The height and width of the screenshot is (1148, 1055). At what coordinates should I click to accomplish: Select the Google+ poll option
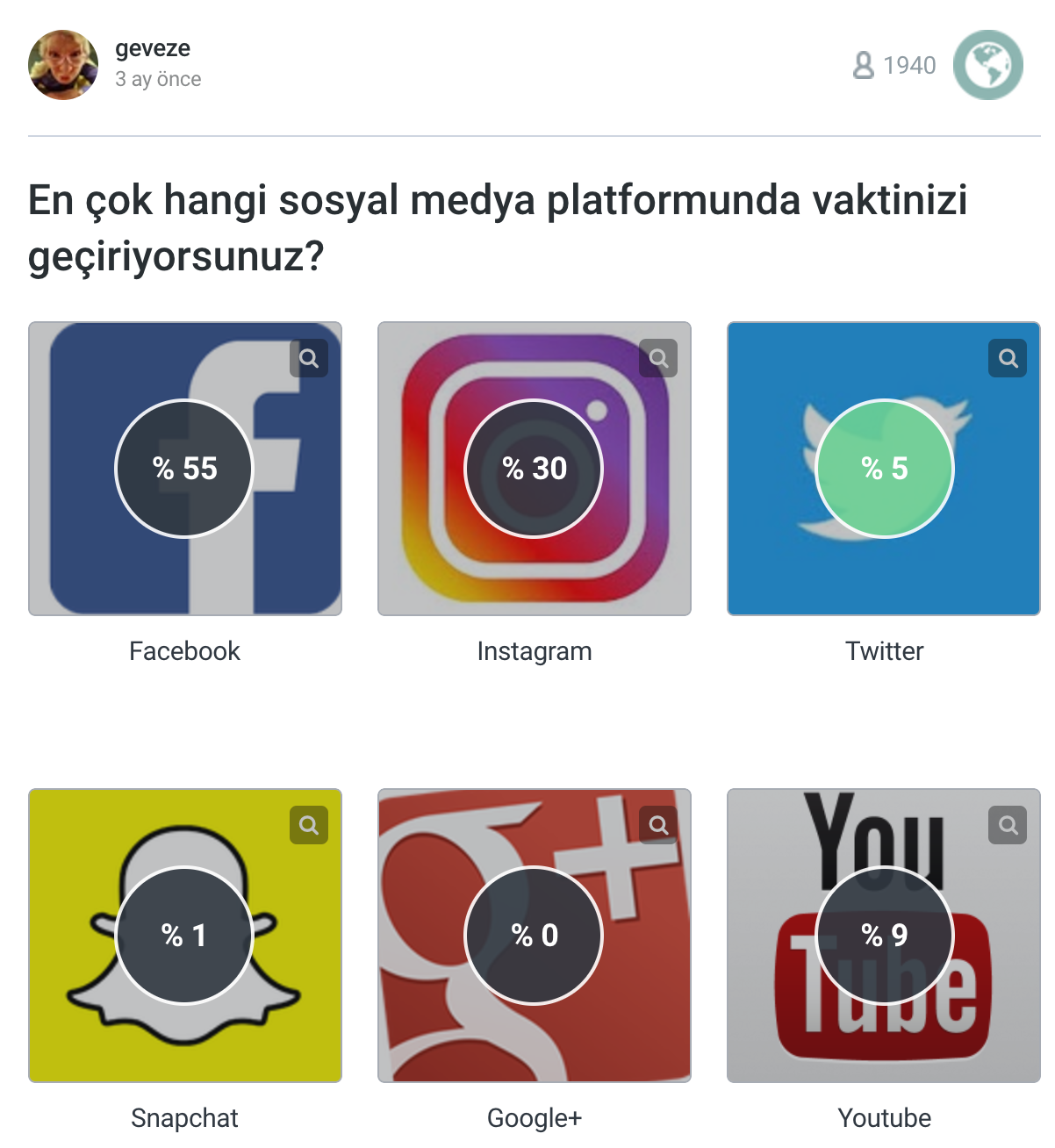tap(534, 936)
